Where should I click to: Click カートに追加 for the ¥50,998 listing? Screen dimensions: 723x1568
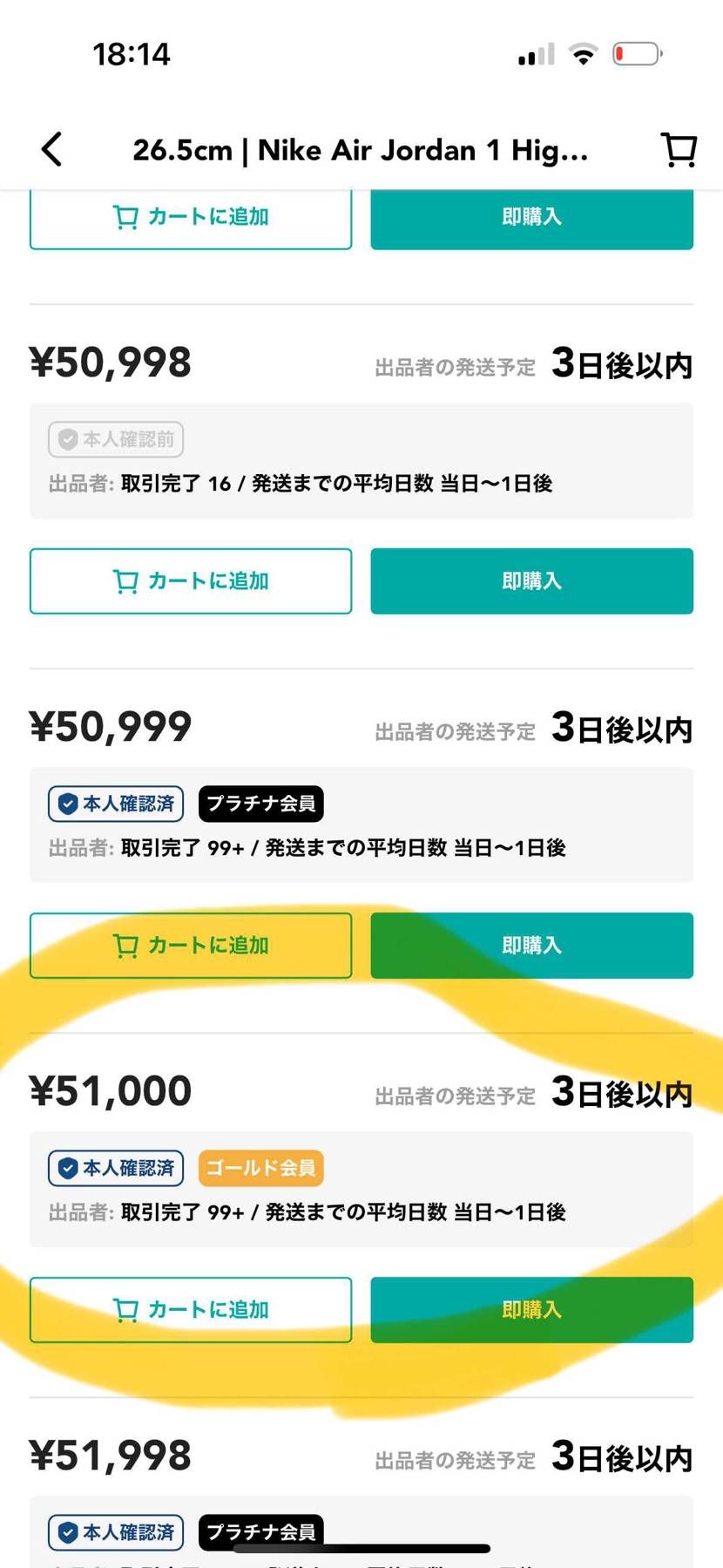(x=191, y=580)
